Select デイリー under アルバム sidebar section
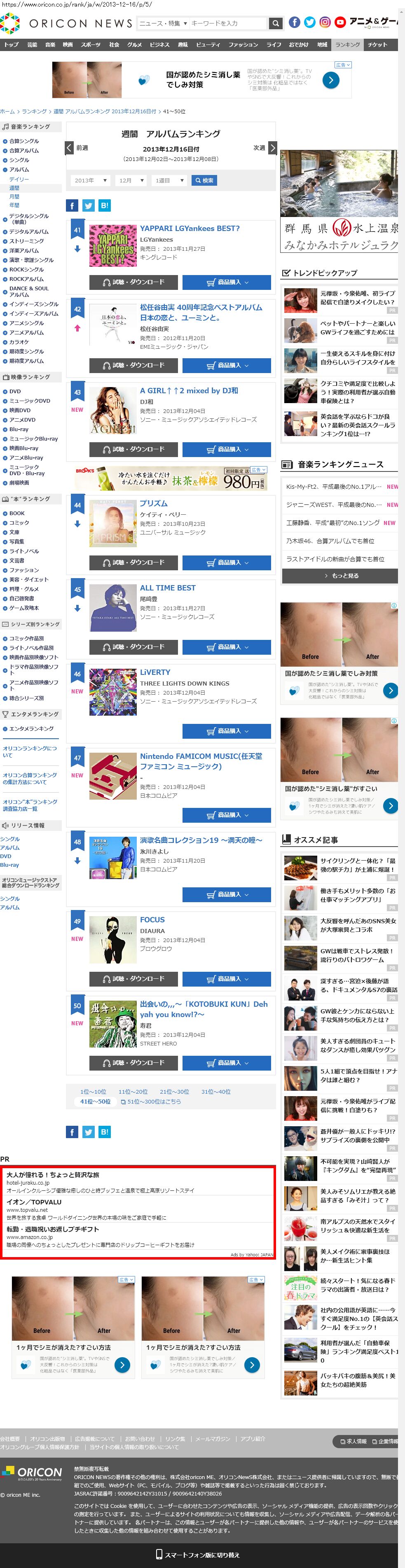 click(19, 180)
